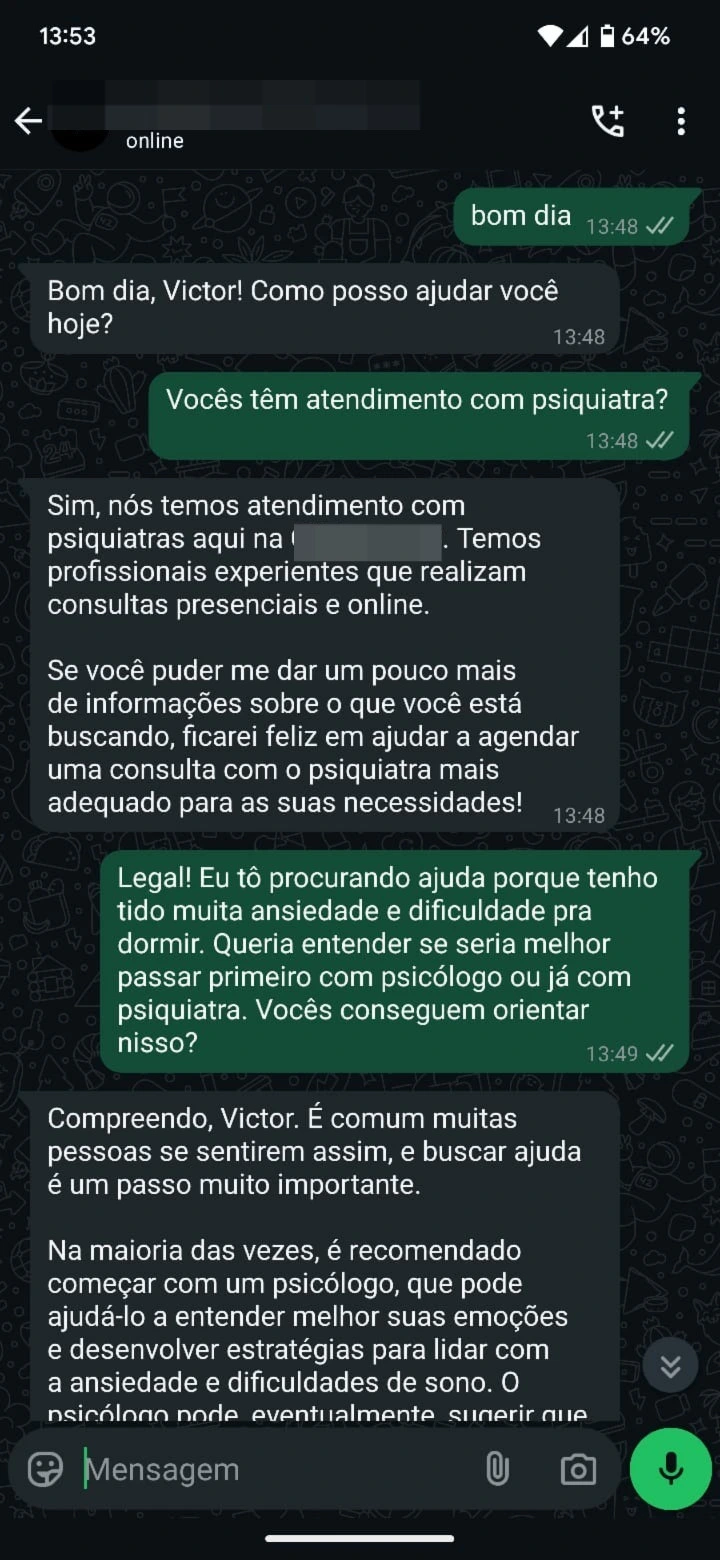Open the camera from the message bar
This screenshot has height=1560, width=720.
tap(577, 1468)
